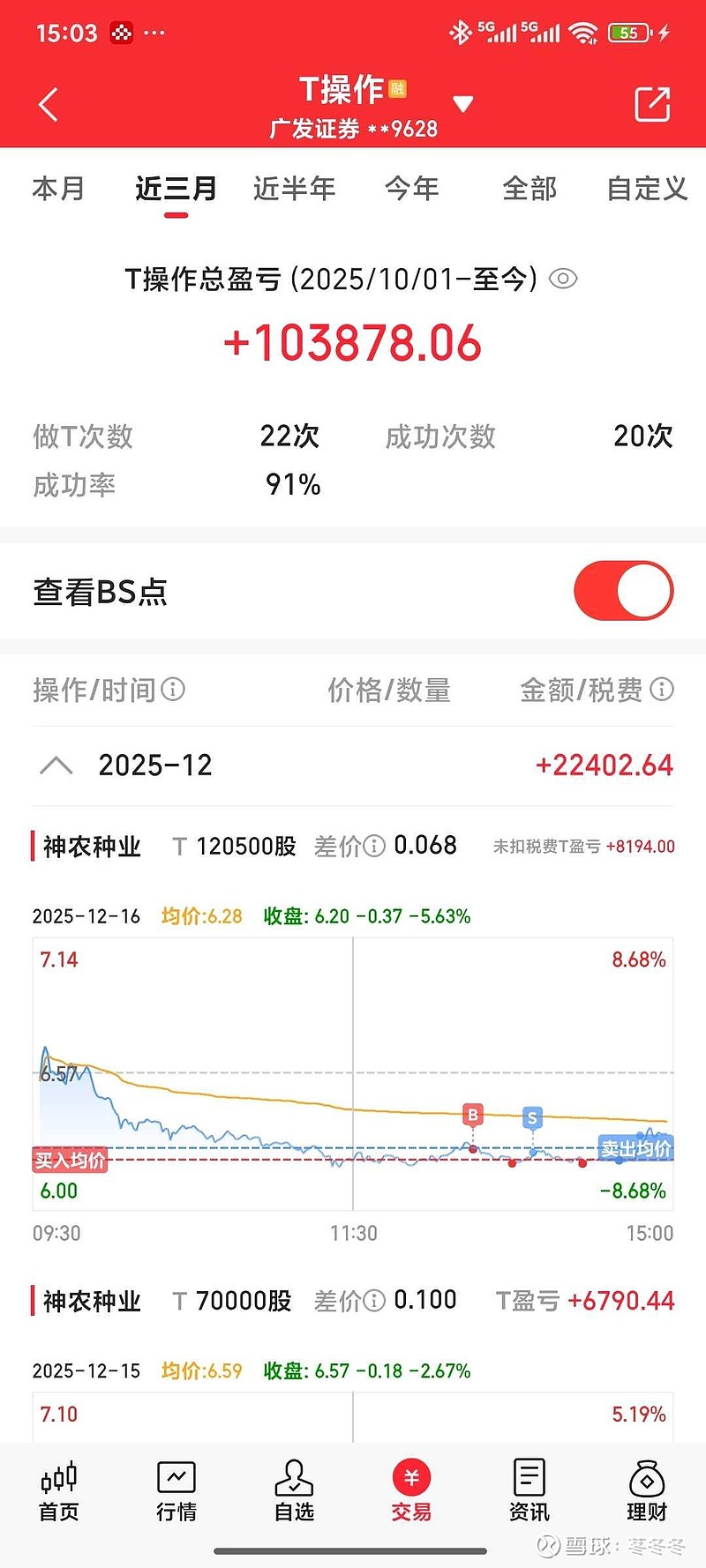Click the info icon beside 金额/税费
Viewport: 706px width, 1568px height.
(x=662, y=690)
